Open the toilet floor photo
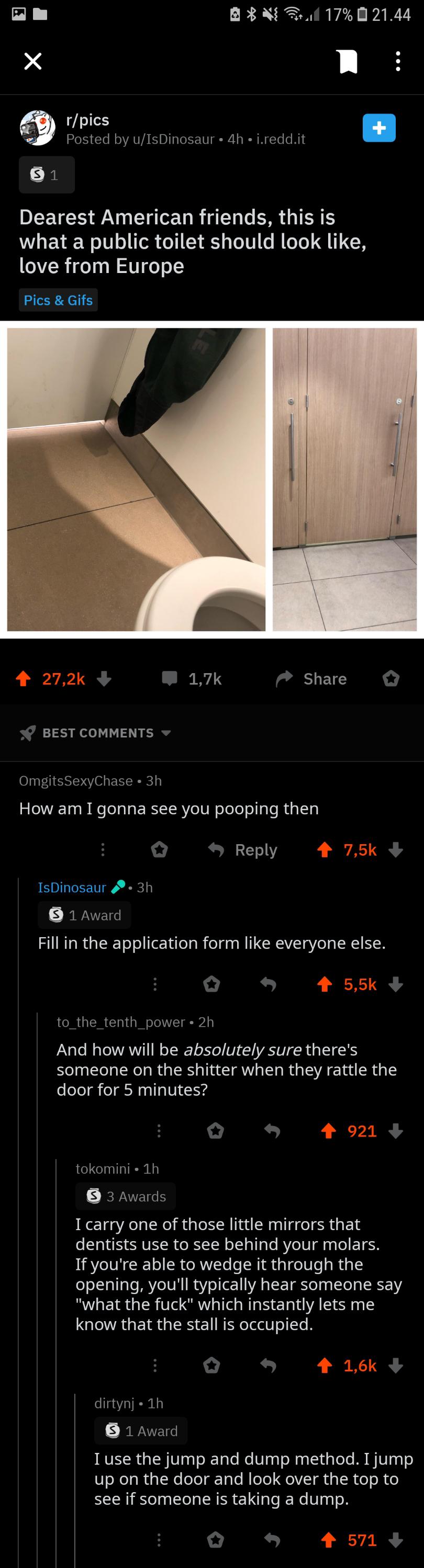The width and height of the screenshot is (424, 1568). 137,479
